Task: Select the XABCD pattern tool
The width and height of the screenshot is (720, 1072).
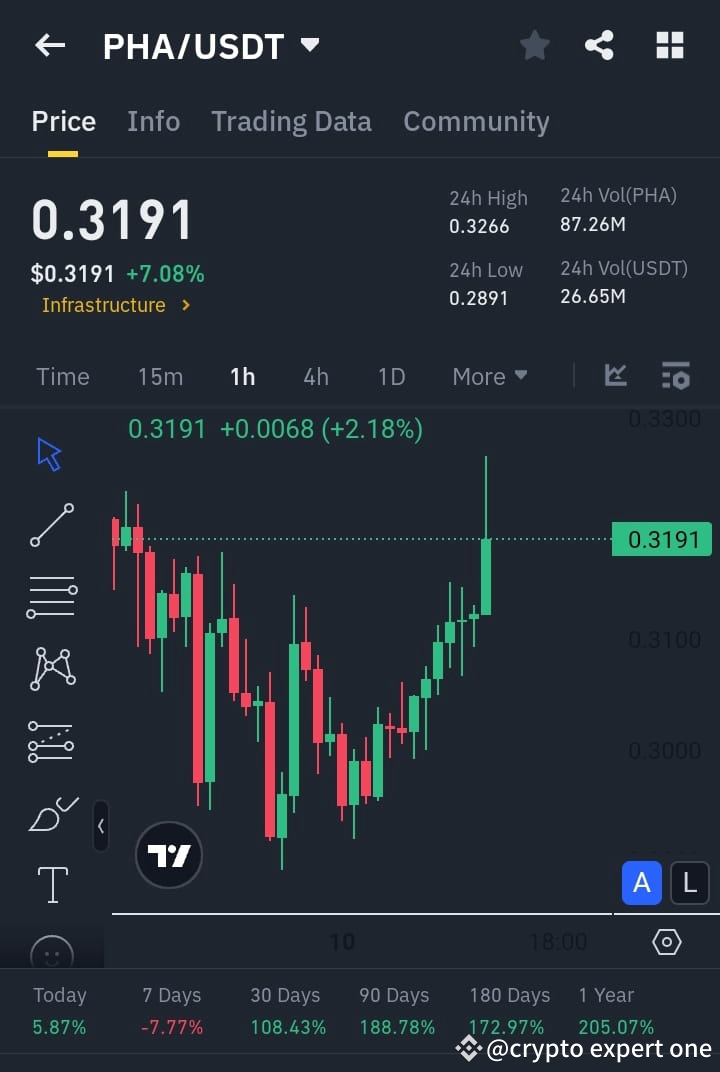Action: tap(49, 668)
